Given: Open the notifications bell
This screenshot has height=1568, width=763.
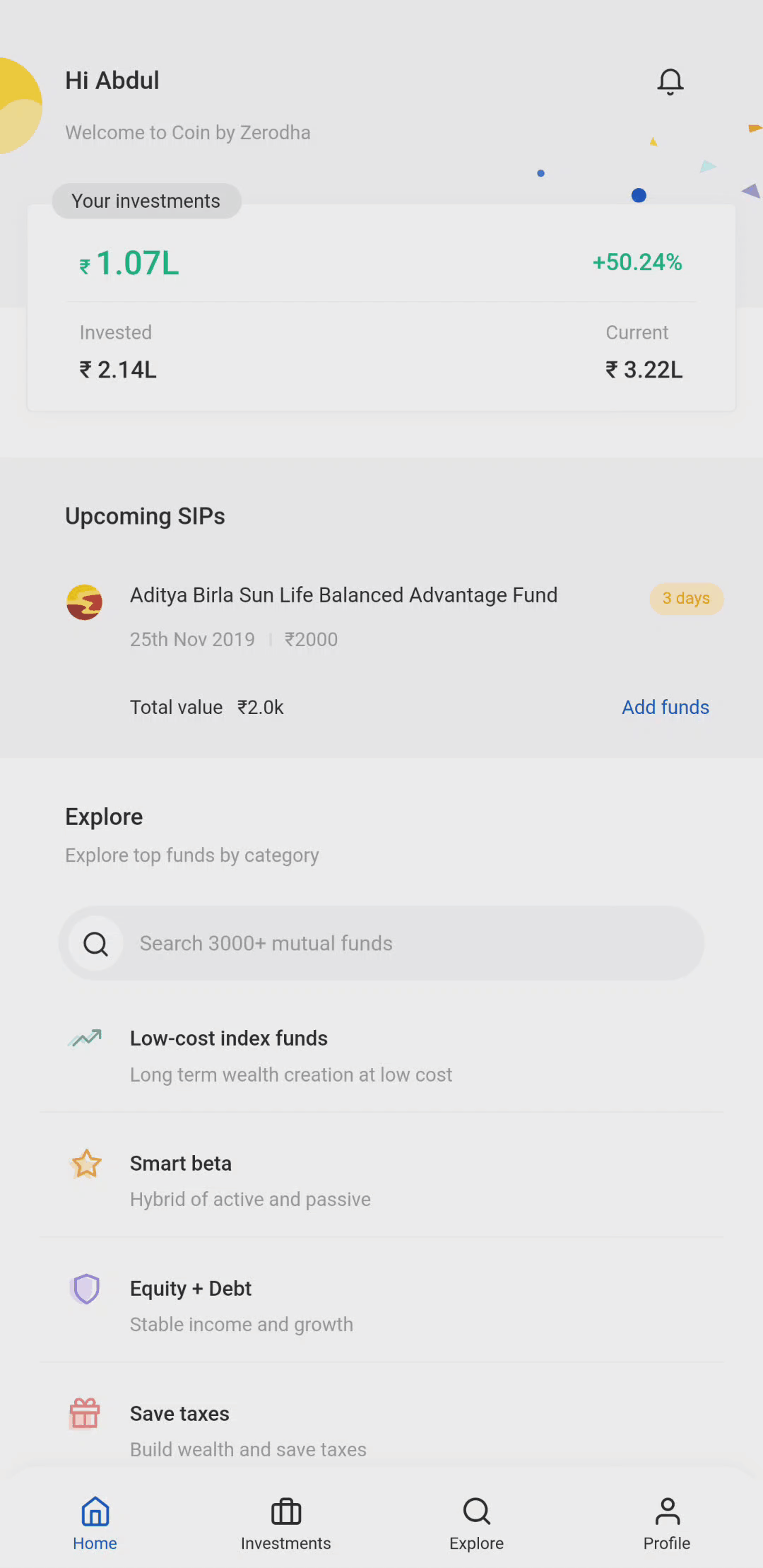Looking at the screenshot, I should coord(670,81).
